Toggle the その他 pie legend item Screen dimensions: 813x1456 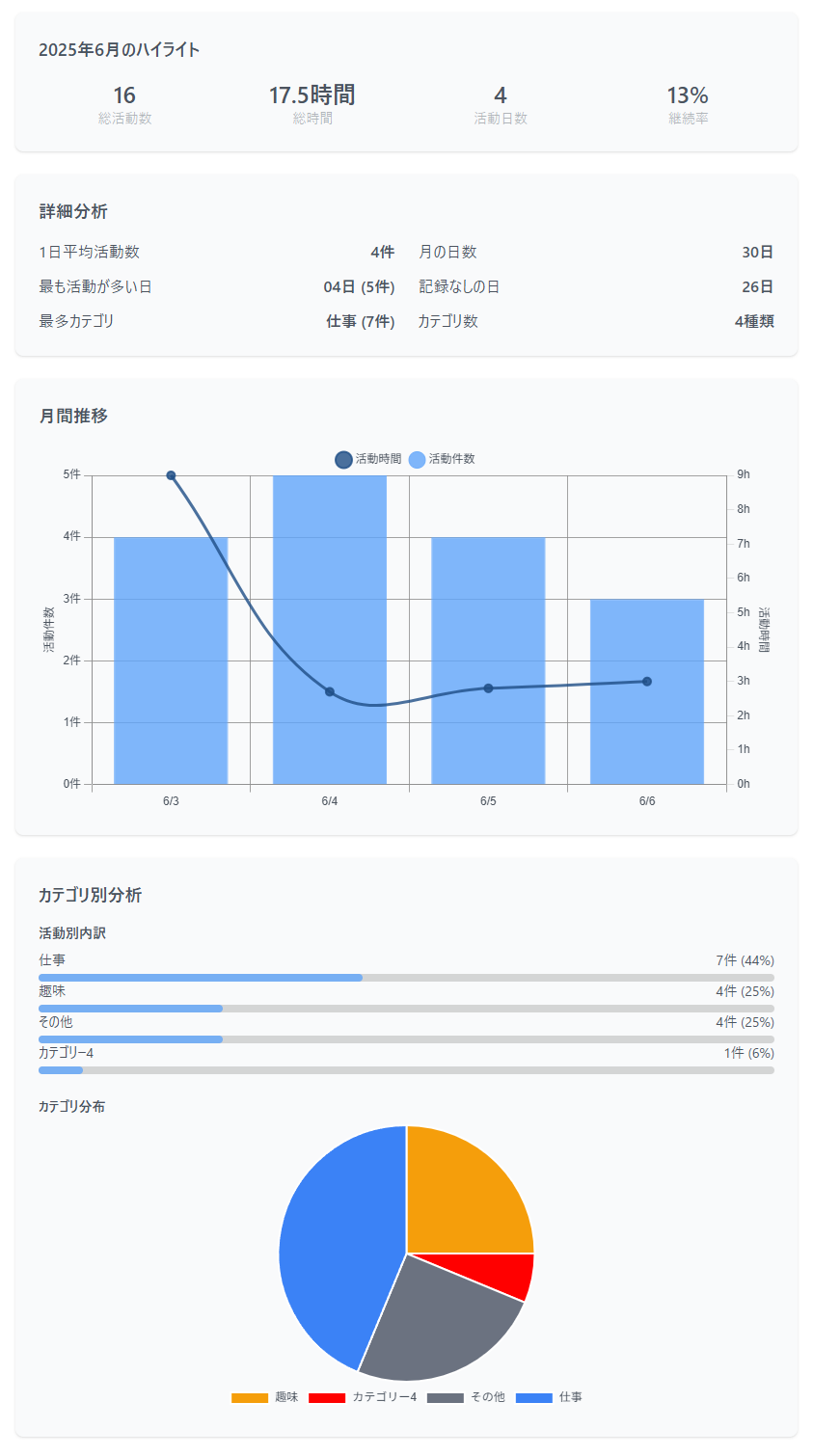(466, 1397)
